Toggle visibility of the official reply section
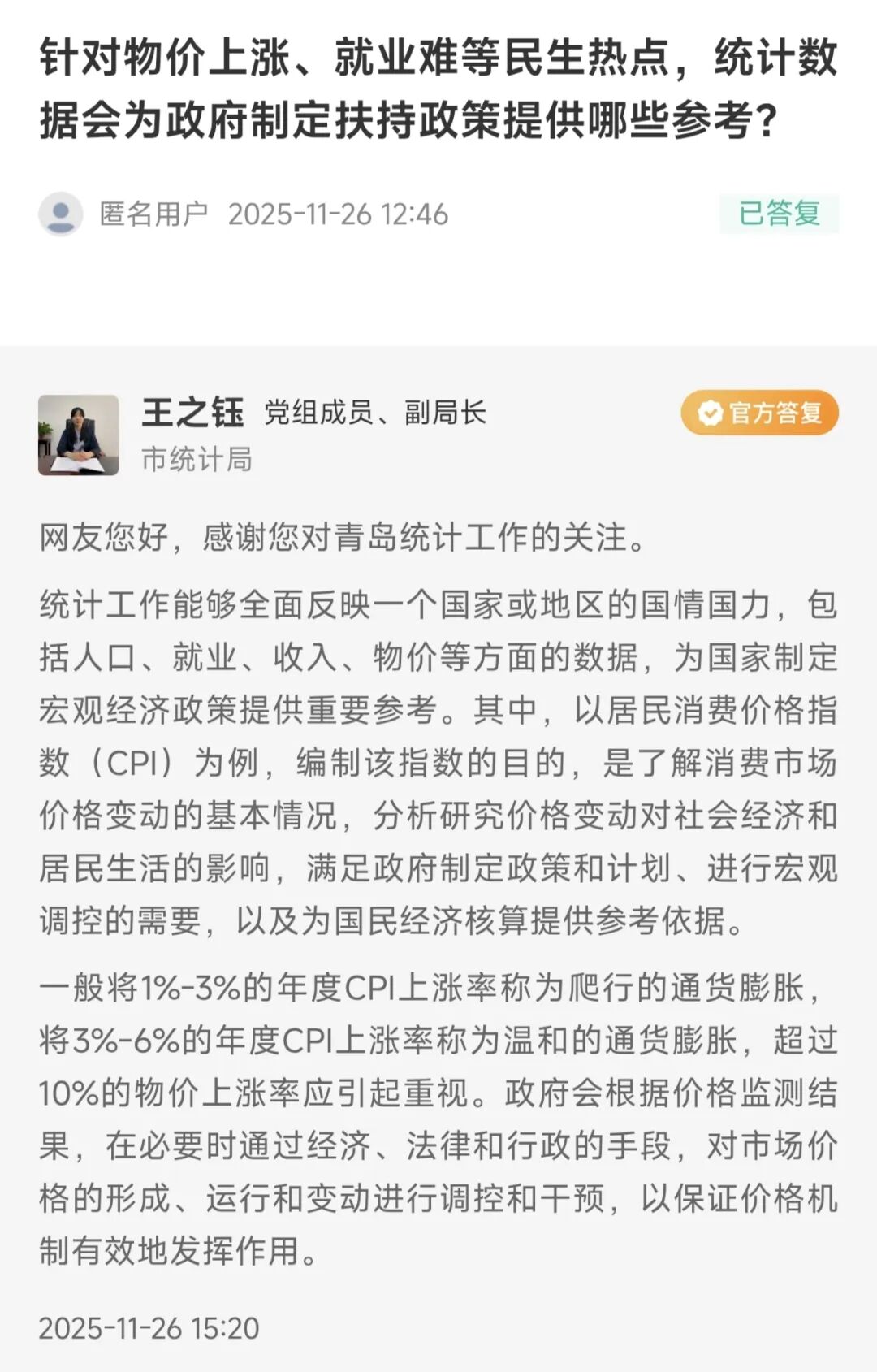 [x=758, y=413]
